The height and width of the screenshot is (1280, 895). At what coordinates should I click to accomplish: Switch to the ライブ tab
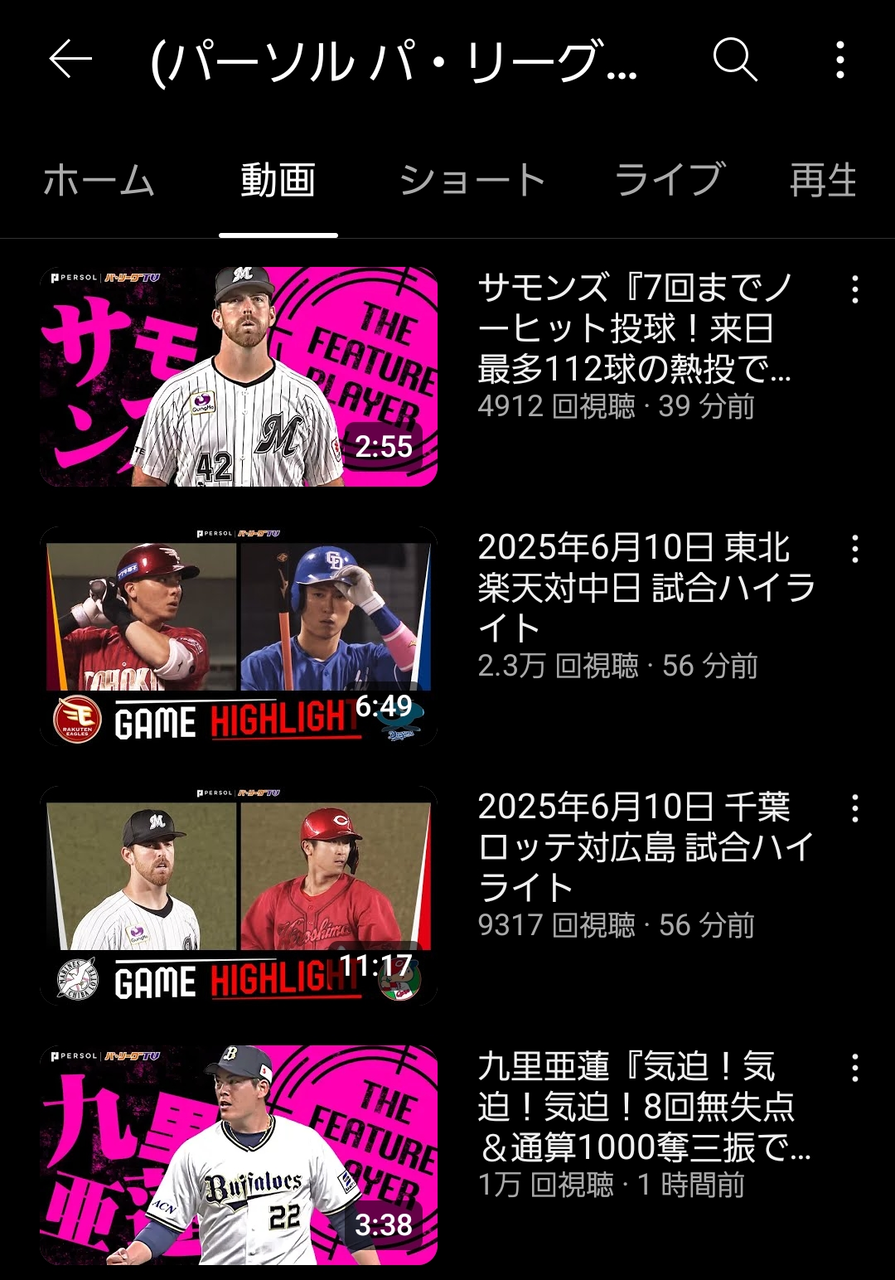pyautogui.click(x=668, y=181)
